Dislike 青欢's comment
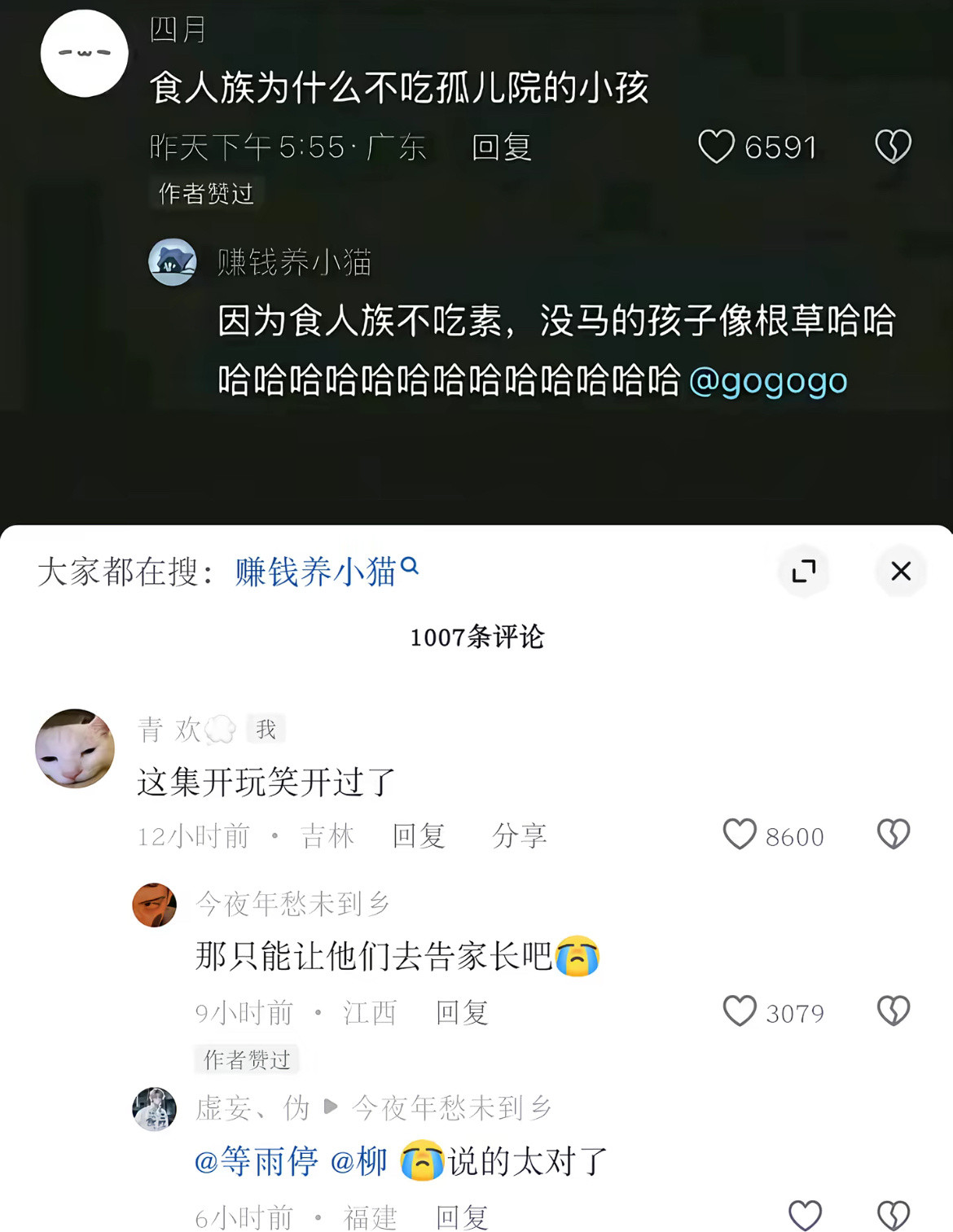Image resolution: width=953 pixels, height=1232 pixels. 894,835
